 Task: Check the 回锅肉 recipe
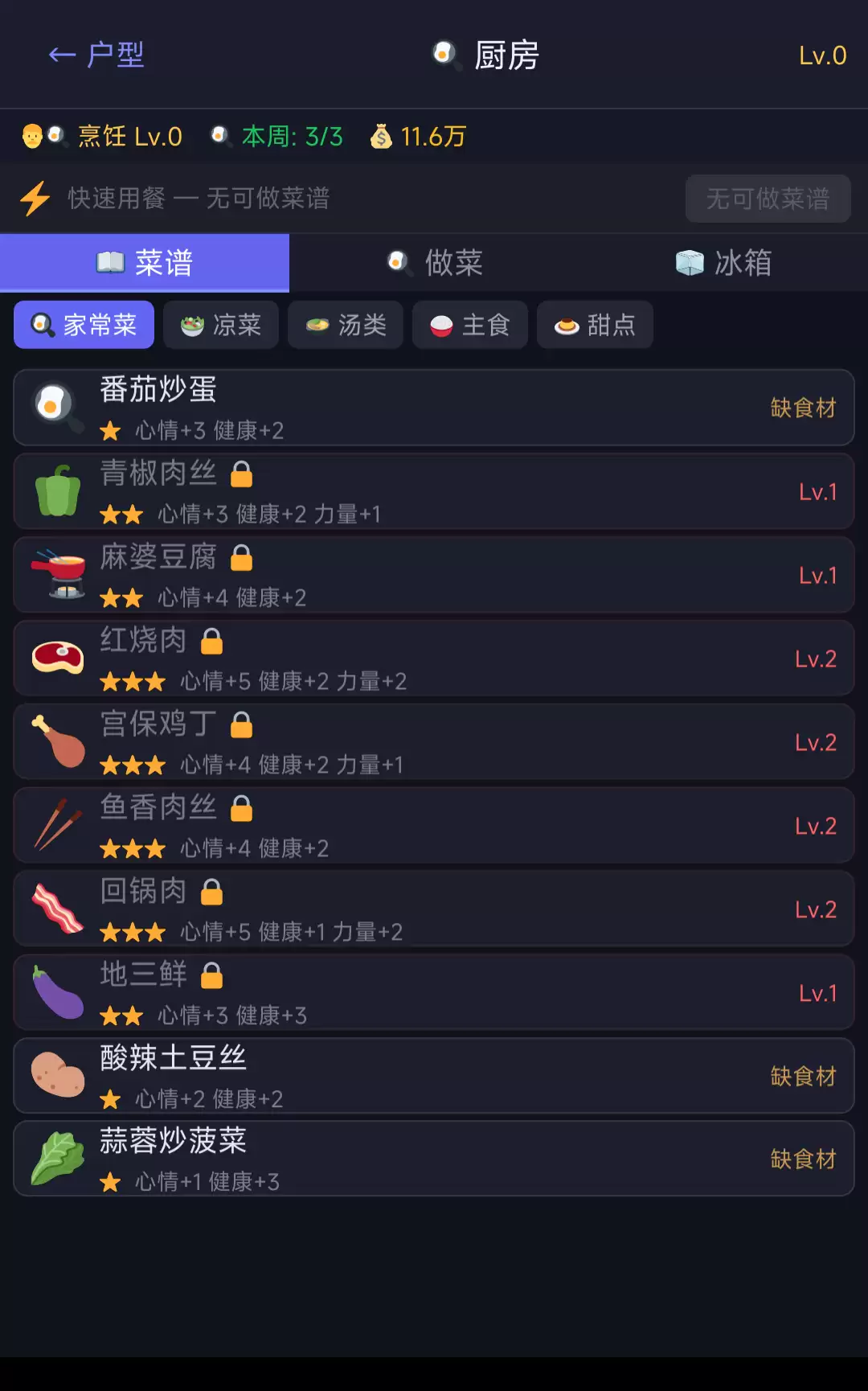tap(434, 909)
